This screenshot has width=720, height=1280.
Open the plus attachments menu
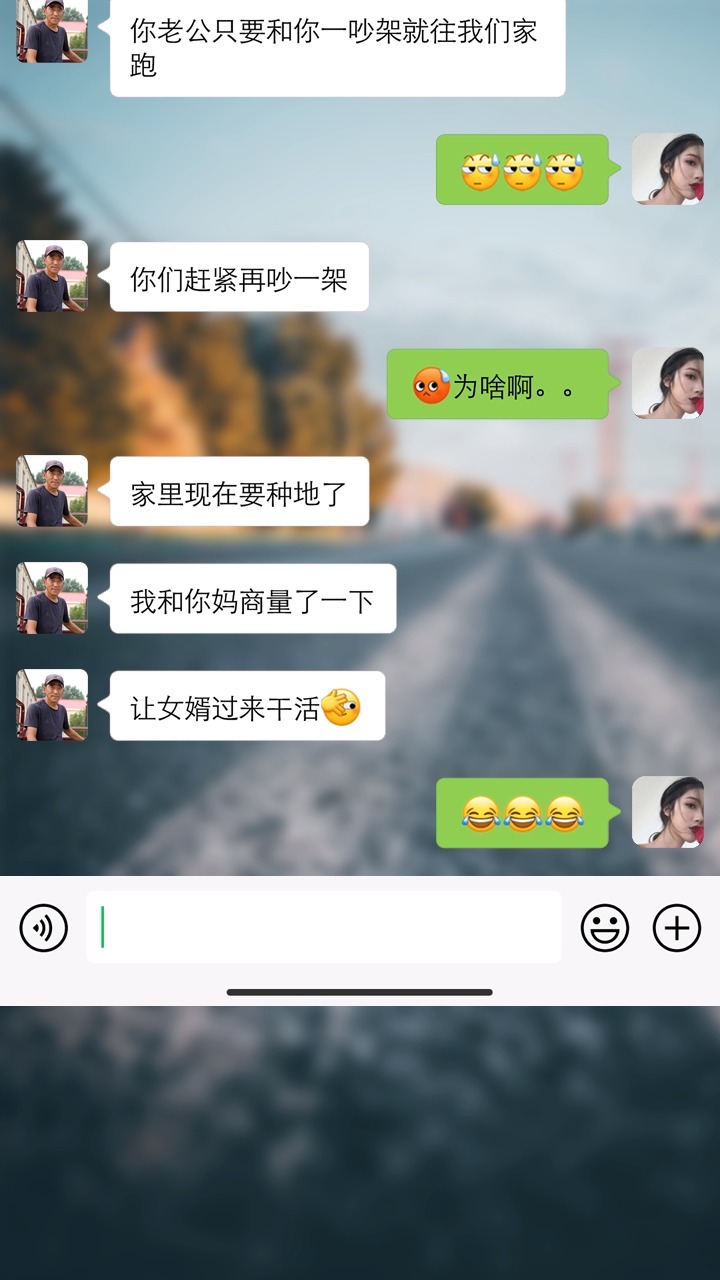coord(677,928)
